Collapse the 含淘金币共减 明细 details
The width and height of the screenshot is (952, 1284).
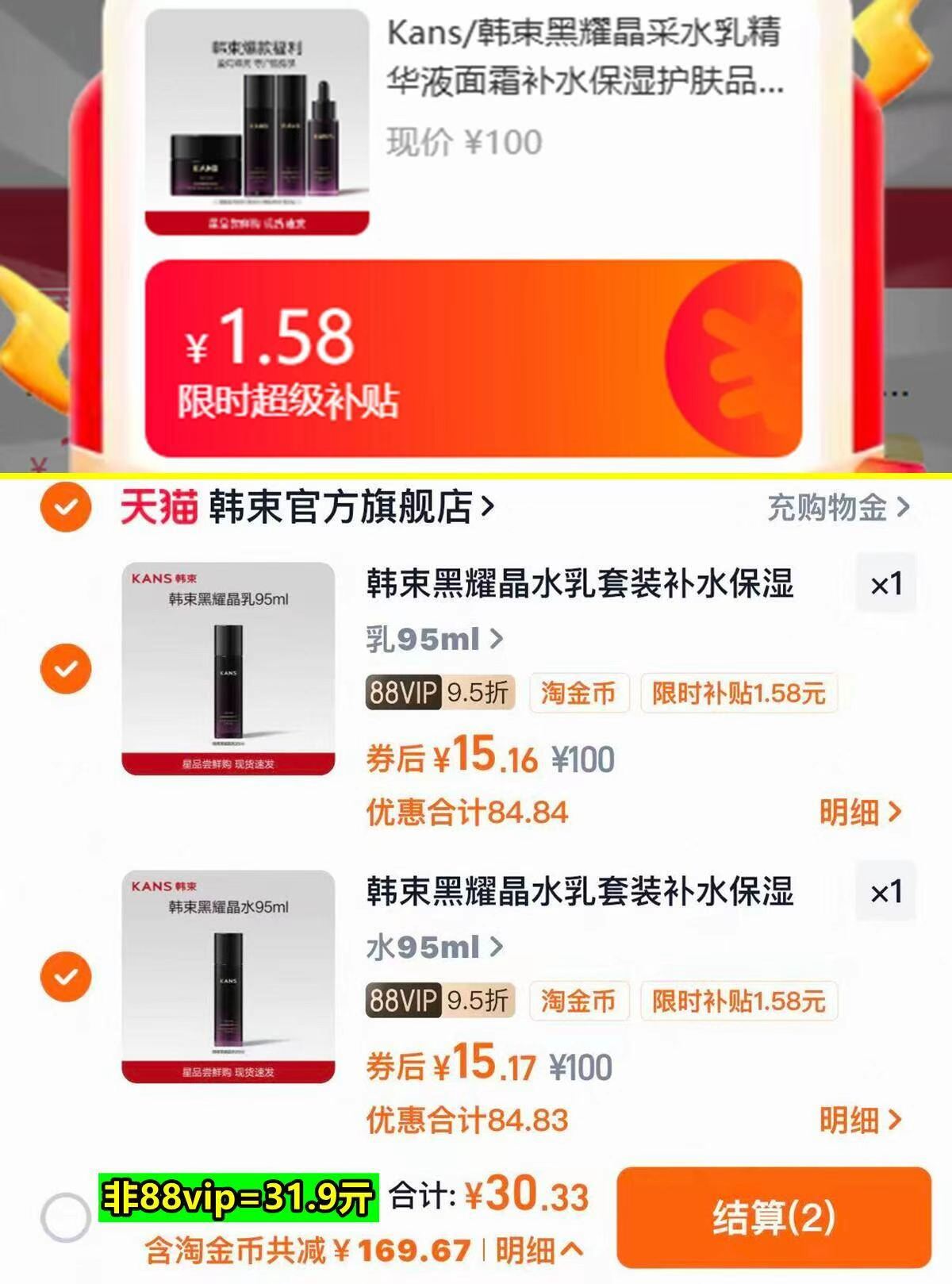(x=528, y=1248)
